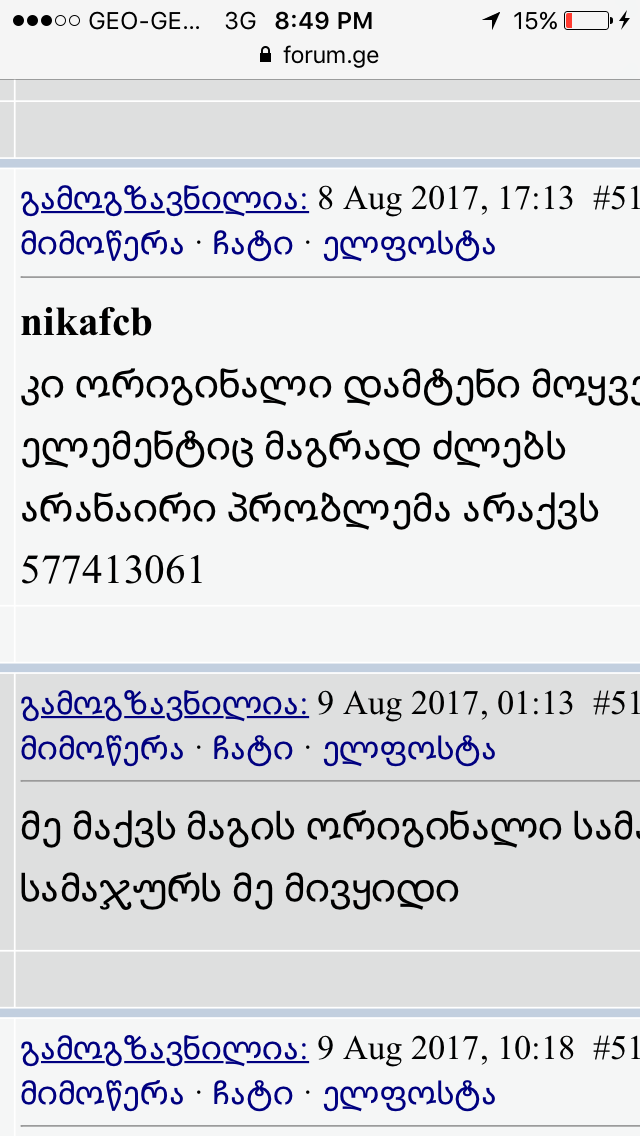Tap მიმოწერა under the 9 Aug 01:13 post
The image size is (640, 1136).
[x=101, y=750]
